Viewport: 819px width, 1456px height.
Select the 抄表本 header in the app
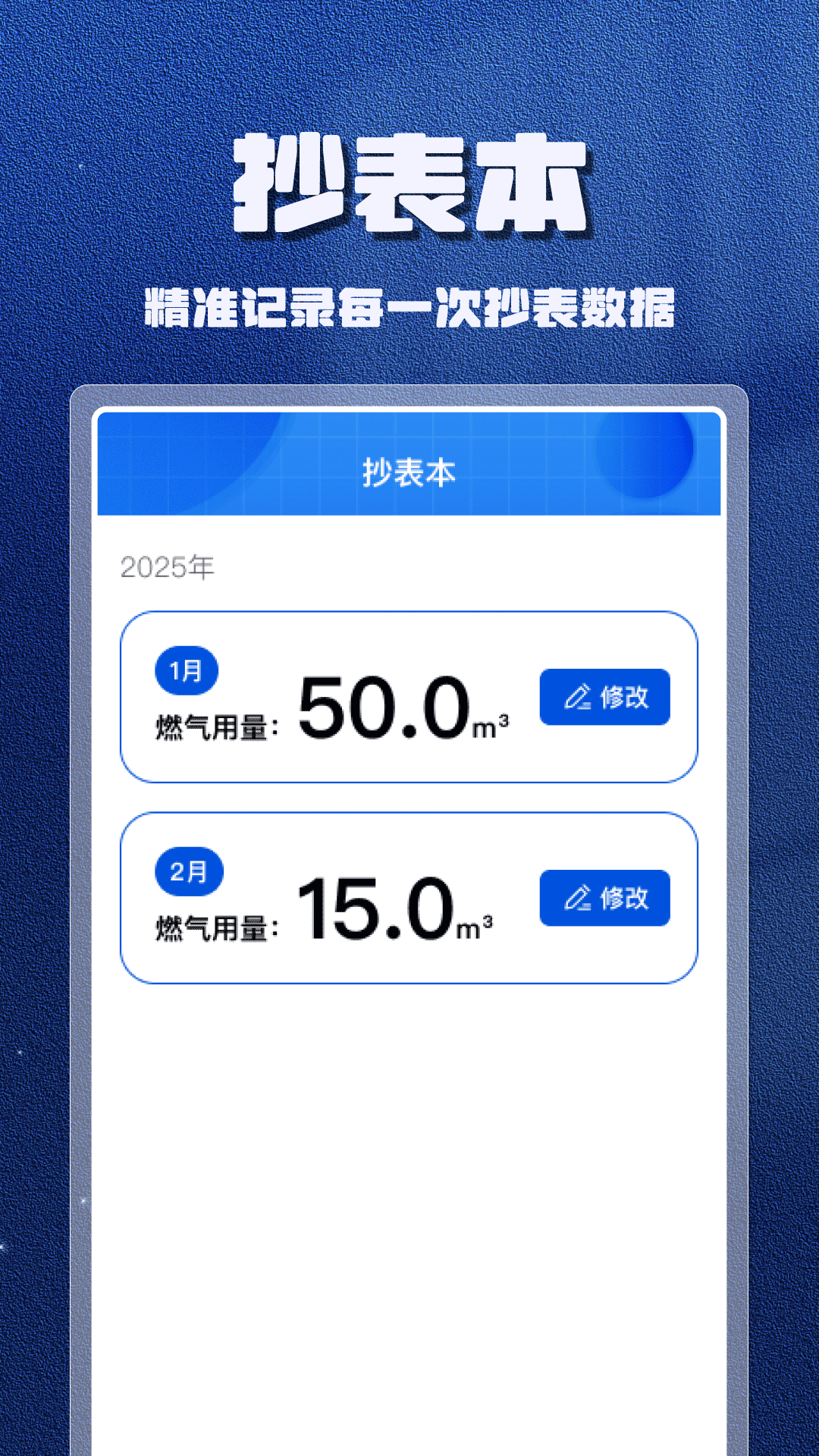pyautogui.click(x=409, y=472)
